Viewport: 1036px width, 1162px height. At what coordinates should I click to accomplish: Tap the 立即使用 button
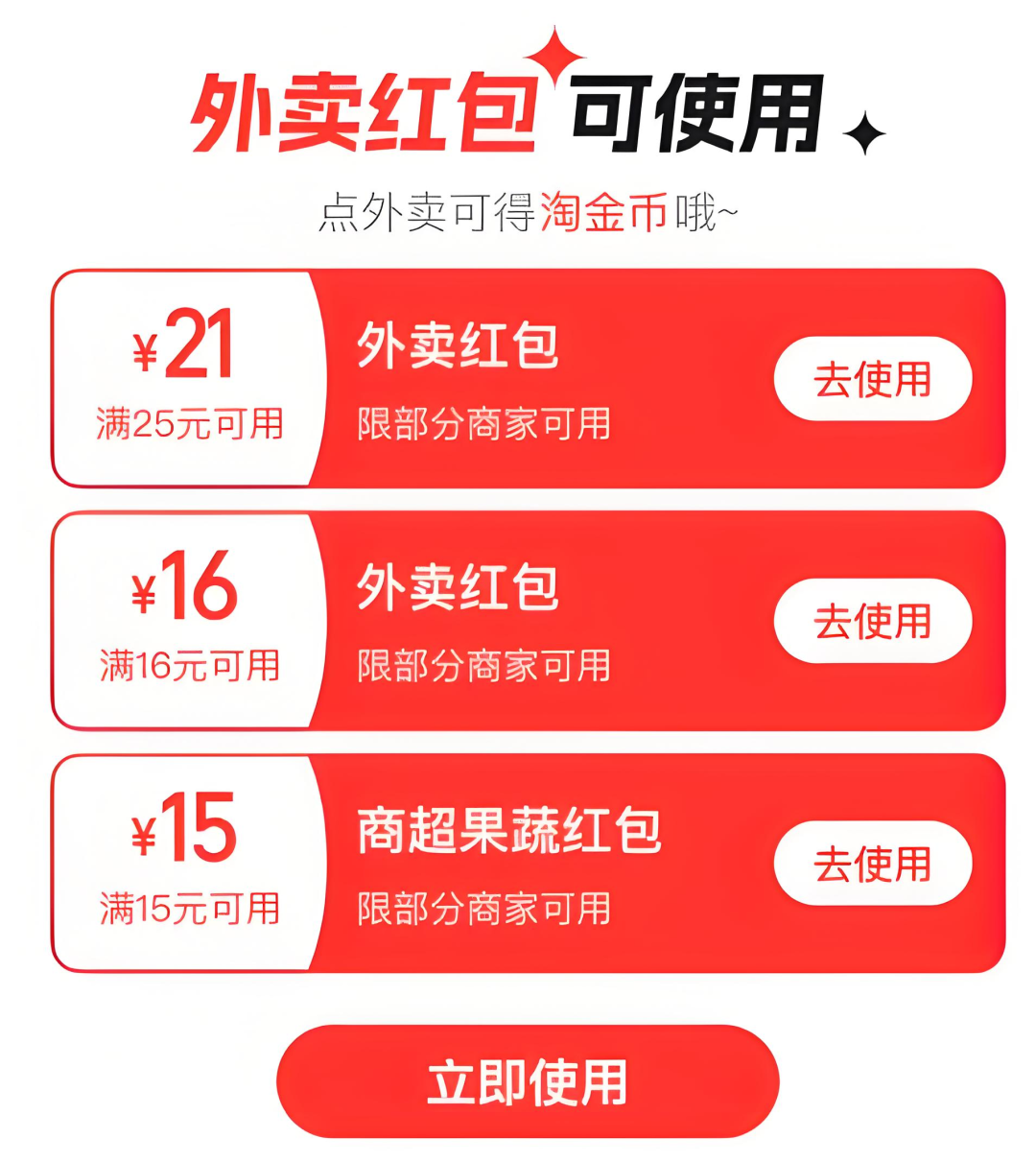point(528,1081)
